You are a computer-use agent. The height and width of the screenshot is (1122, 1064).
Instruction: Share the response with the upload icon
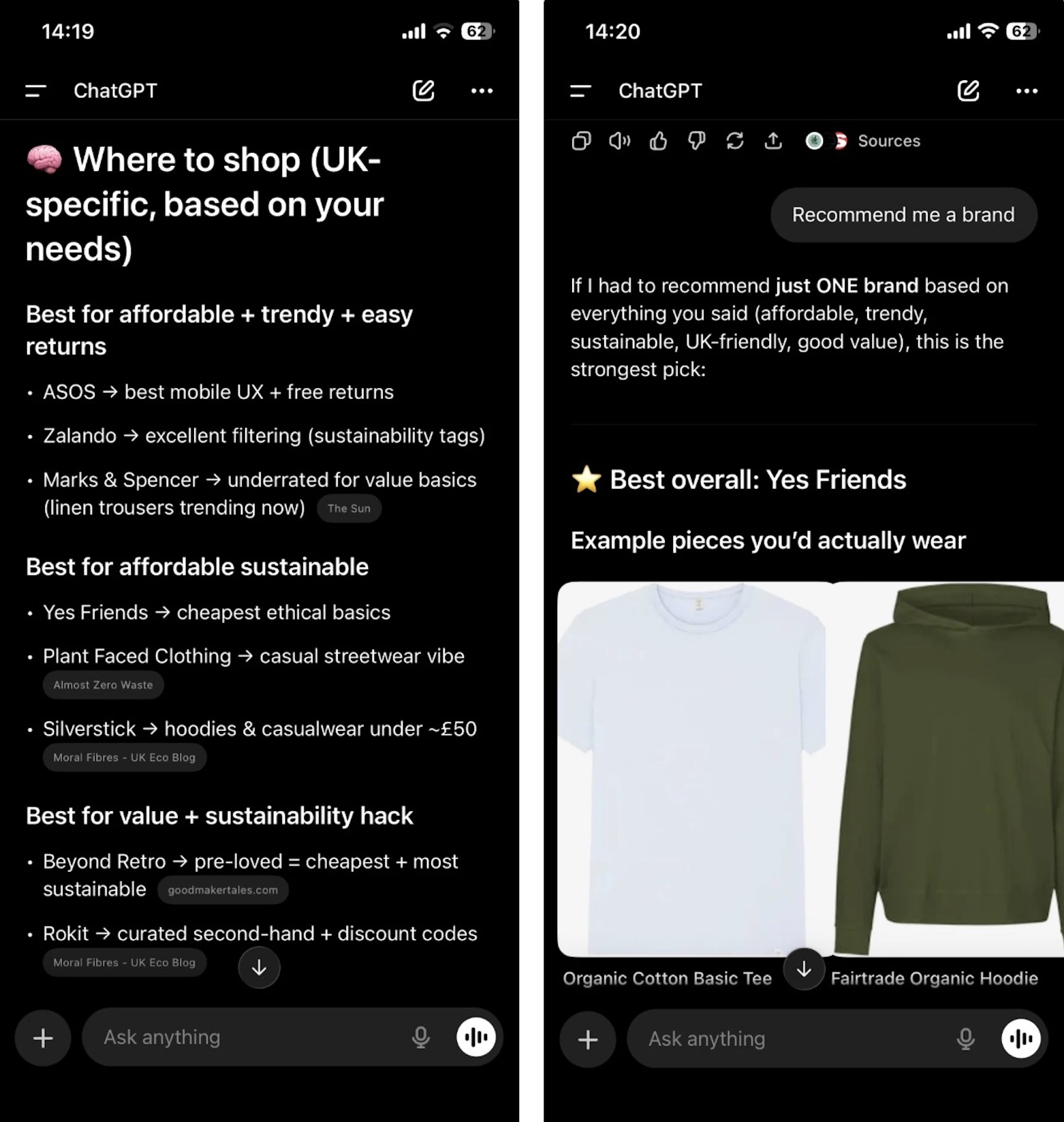(773, 141)
